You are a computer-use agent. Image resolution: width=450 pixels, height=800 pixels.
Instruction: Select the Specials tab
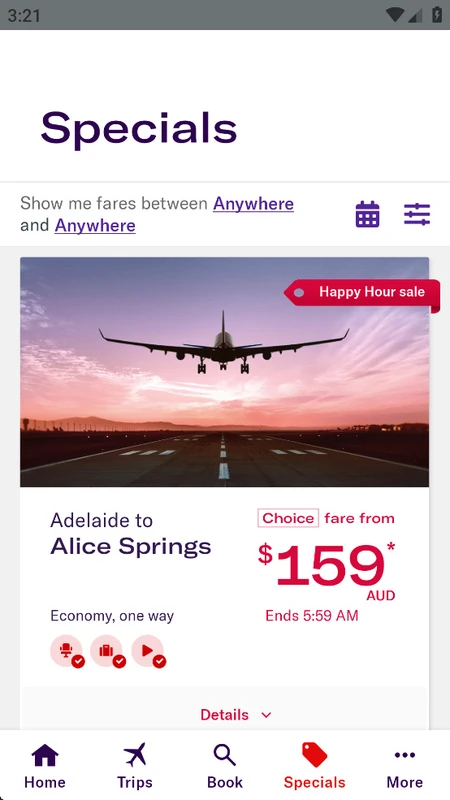coord(314,766)
